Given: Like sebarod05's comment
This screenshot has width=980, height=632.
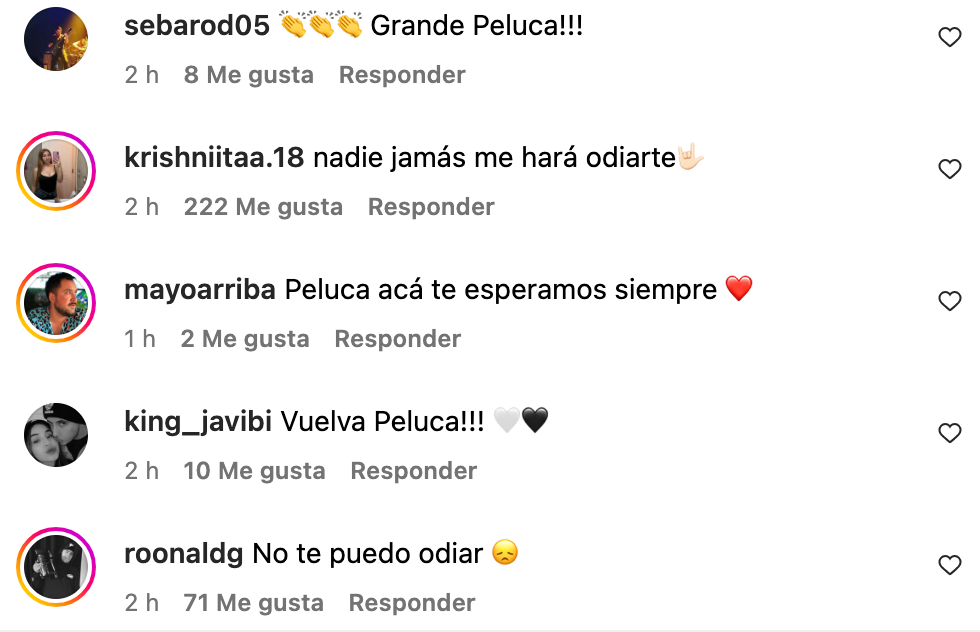Looking at the screenshot, I should 949,38.
